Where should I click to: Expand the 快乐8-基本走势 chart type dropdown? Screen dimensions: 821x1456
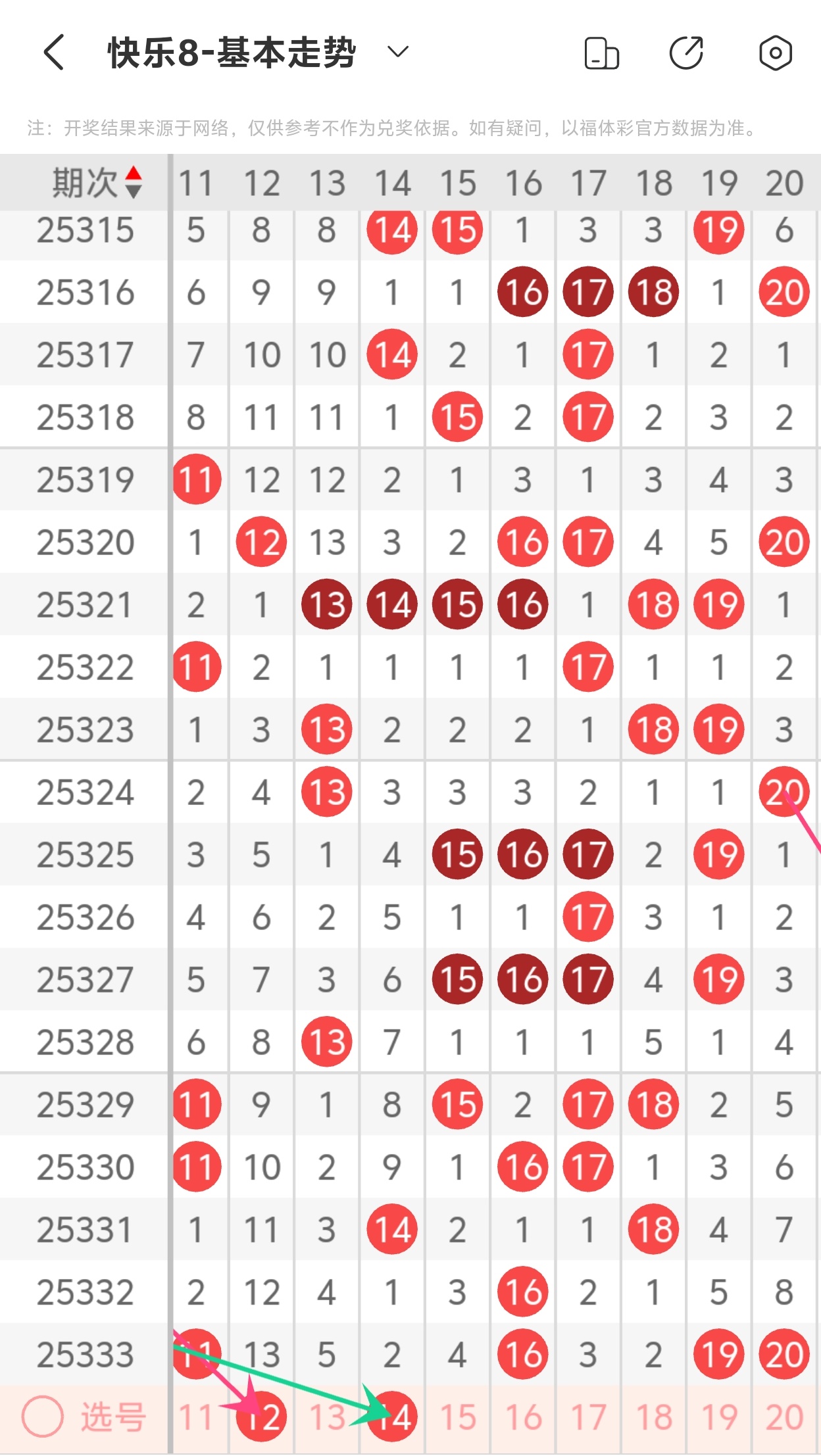398,52
